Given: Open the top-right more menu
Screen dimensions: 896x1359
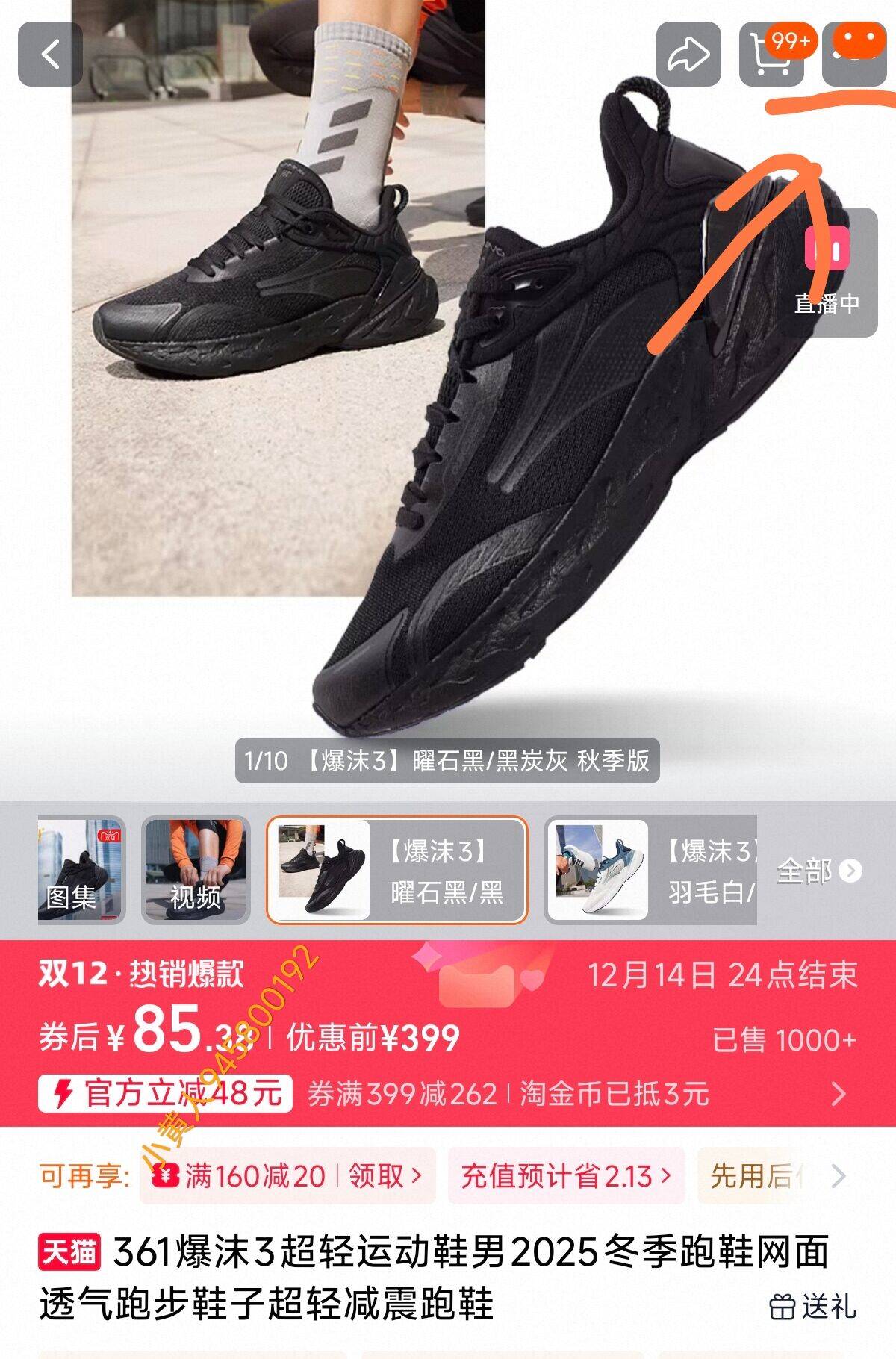Looking at the screenshot, I should 853,55.
